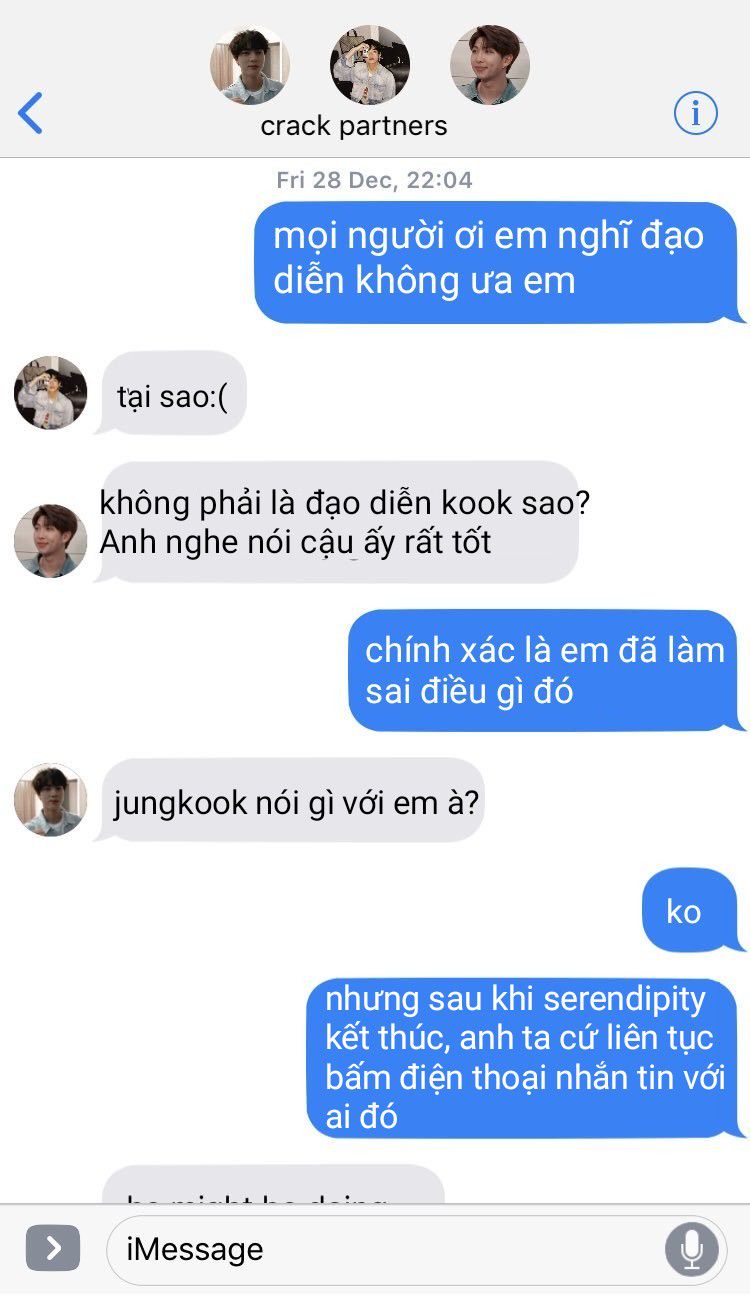750x1295 pixels.
Task: Expand the apps arrow beside the text field
Action: 53,1248
